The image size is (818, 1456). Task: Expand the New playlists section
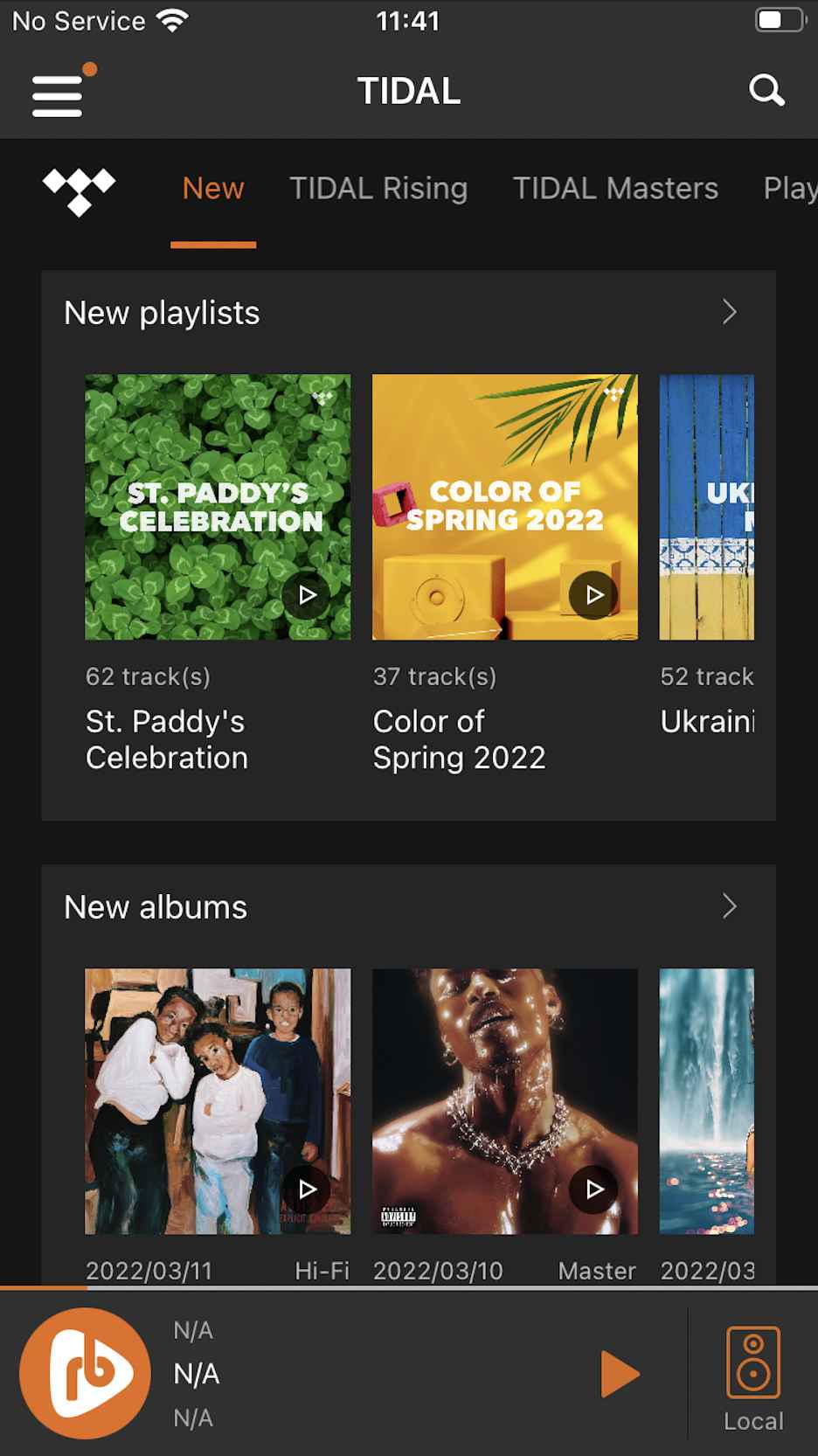(730, 312)
